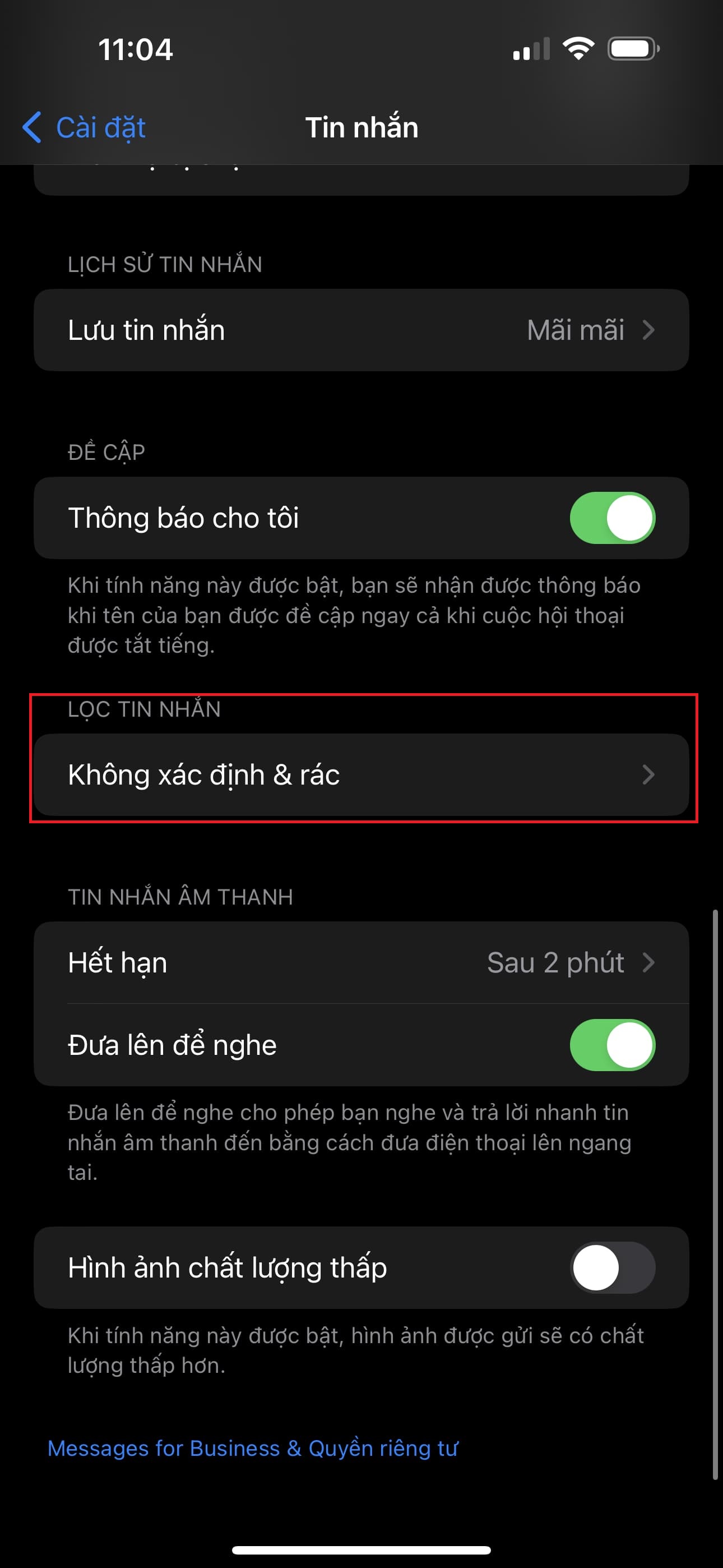Open Messages for Business & Quyền riêng tư link
Screen dimensions: 723x1568
[253, 1448]
